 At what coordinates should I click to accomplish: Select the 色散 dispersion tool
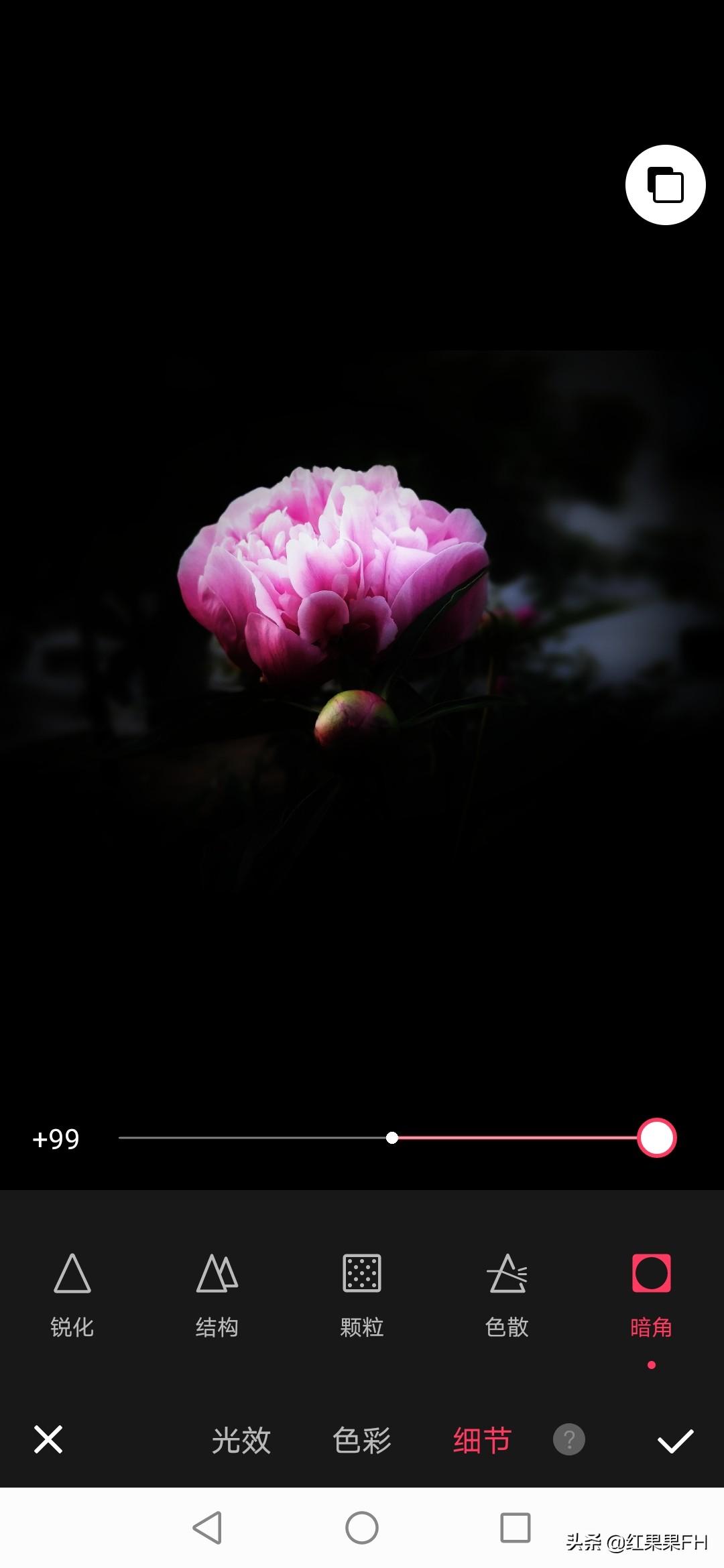click(507, 1295)
